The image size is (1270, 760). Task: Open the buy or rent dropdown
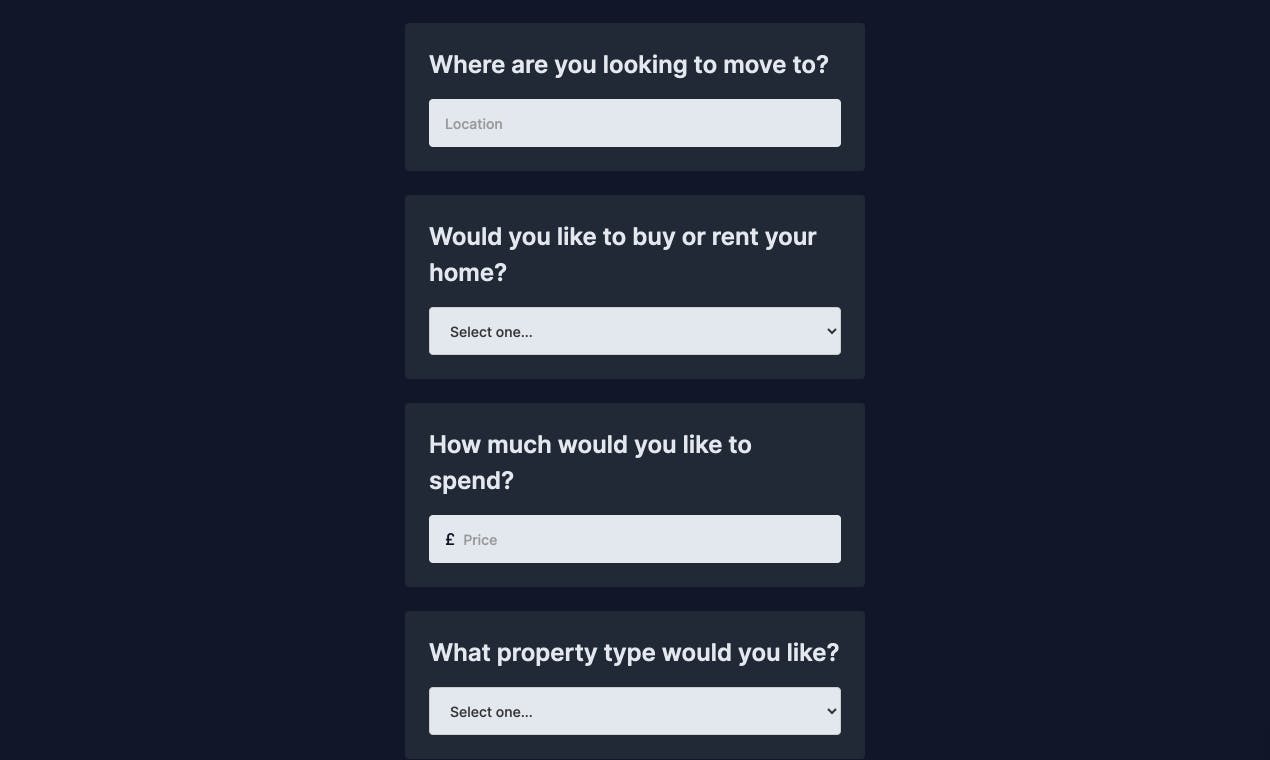(634, 331)
